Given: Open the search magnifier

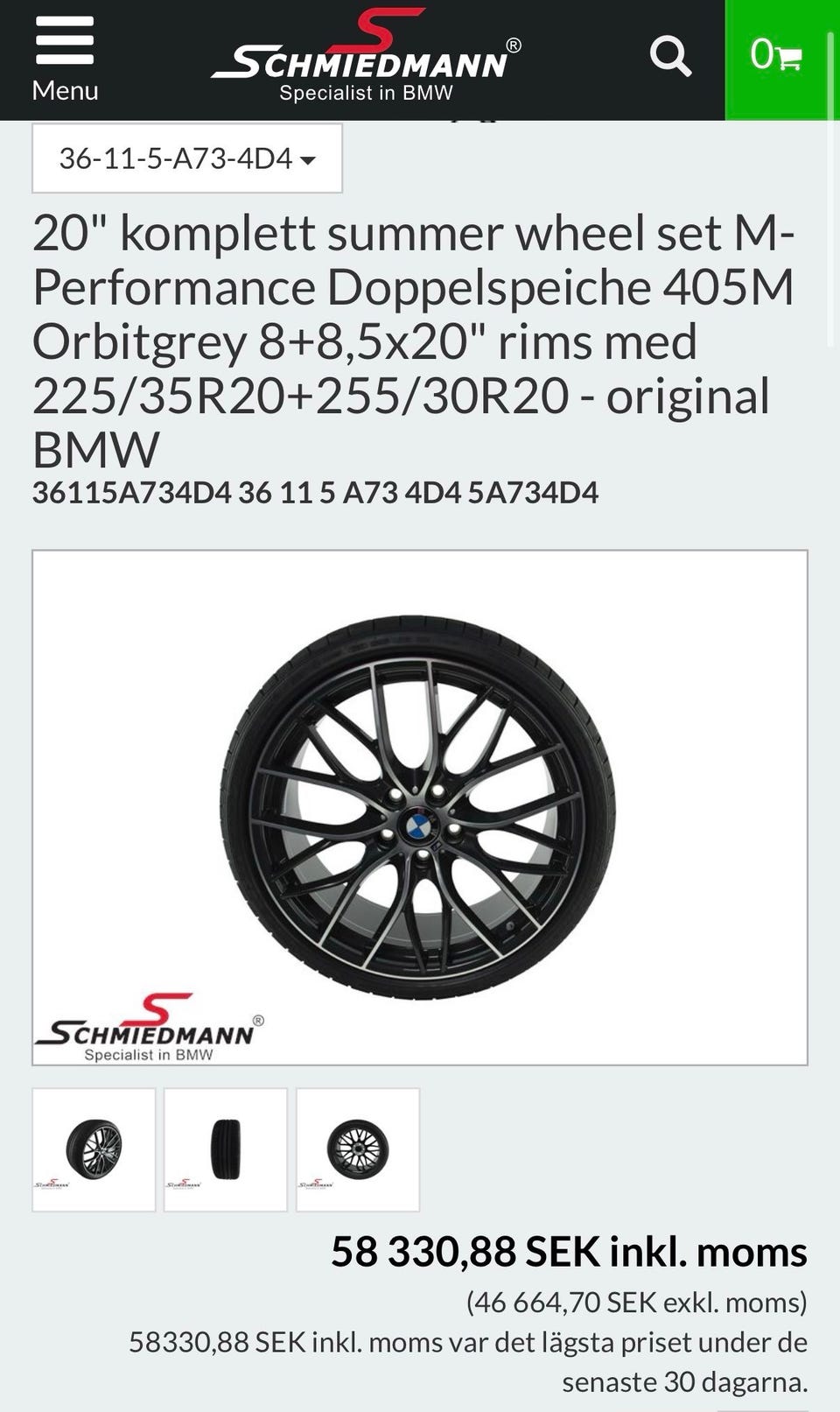Looking at the screenshot, I should pyautogui.click(x=670, y=58).
